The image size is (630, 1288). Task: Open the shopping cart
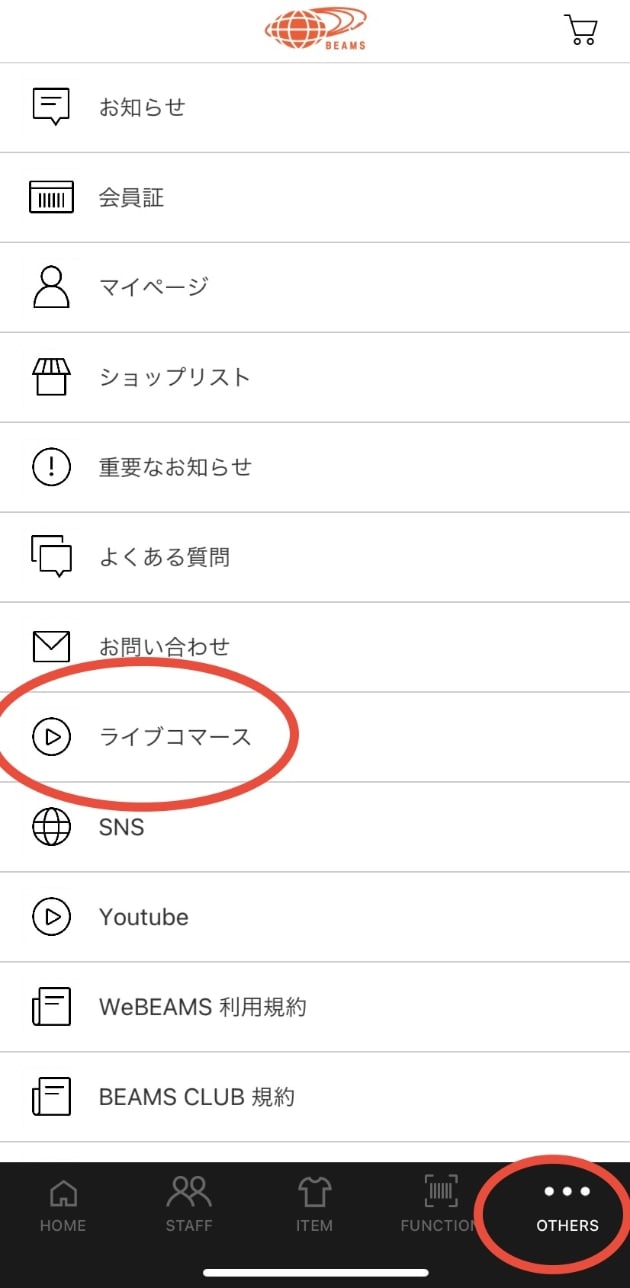tap(580, 30)
